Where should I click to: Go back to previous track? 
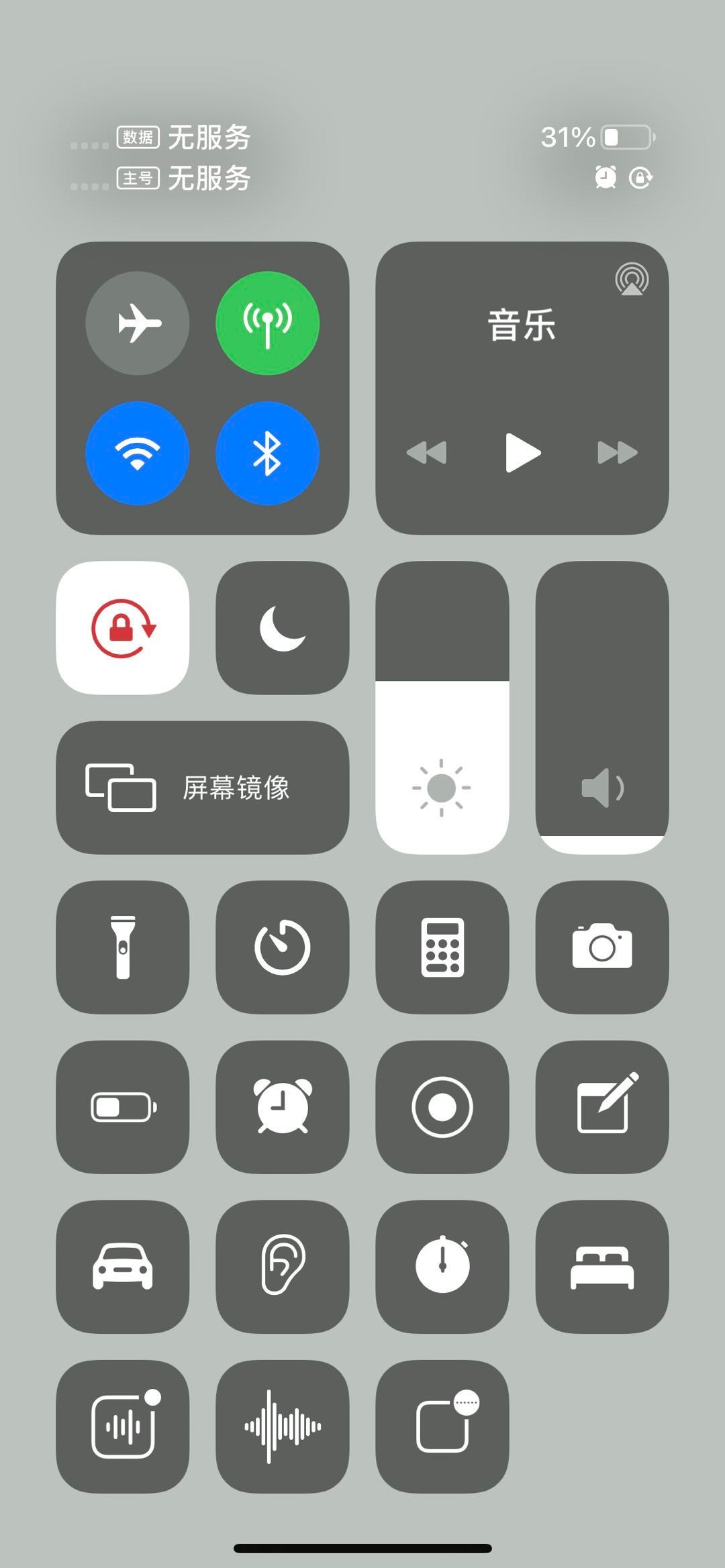point(427,452)
